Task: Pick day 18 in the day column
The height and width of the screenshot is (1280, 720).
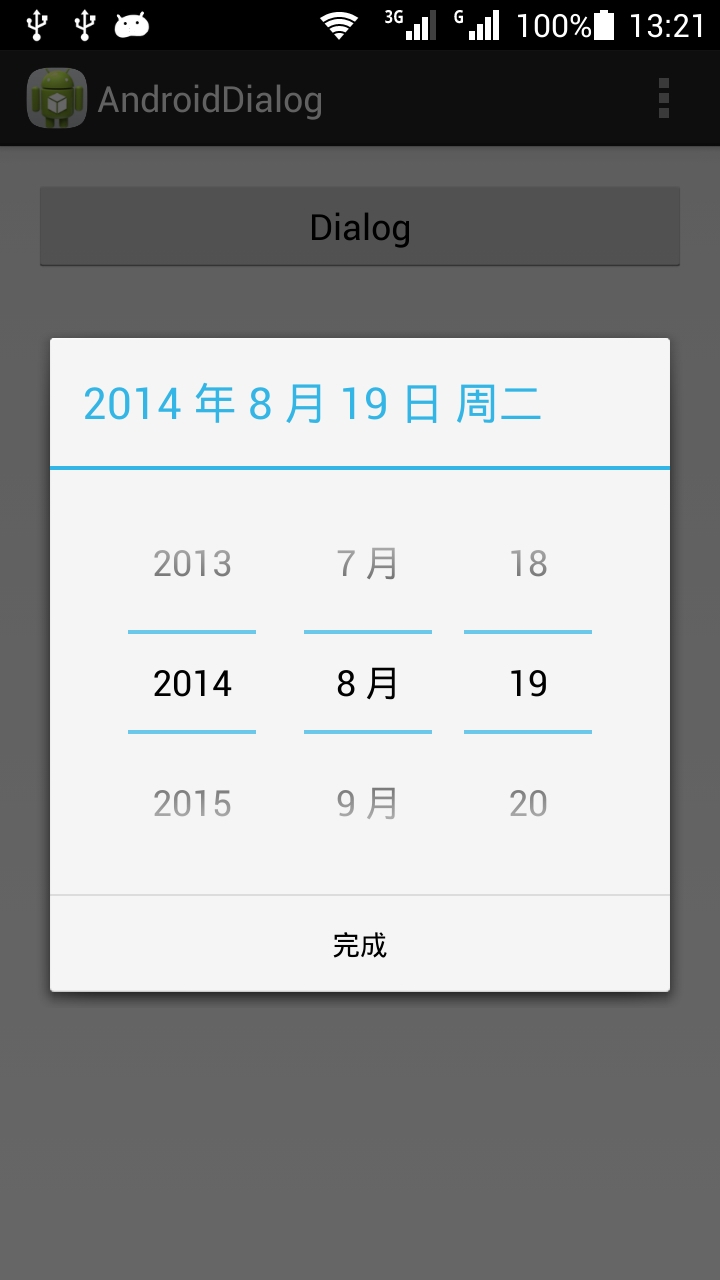Action: pos(528,564)
